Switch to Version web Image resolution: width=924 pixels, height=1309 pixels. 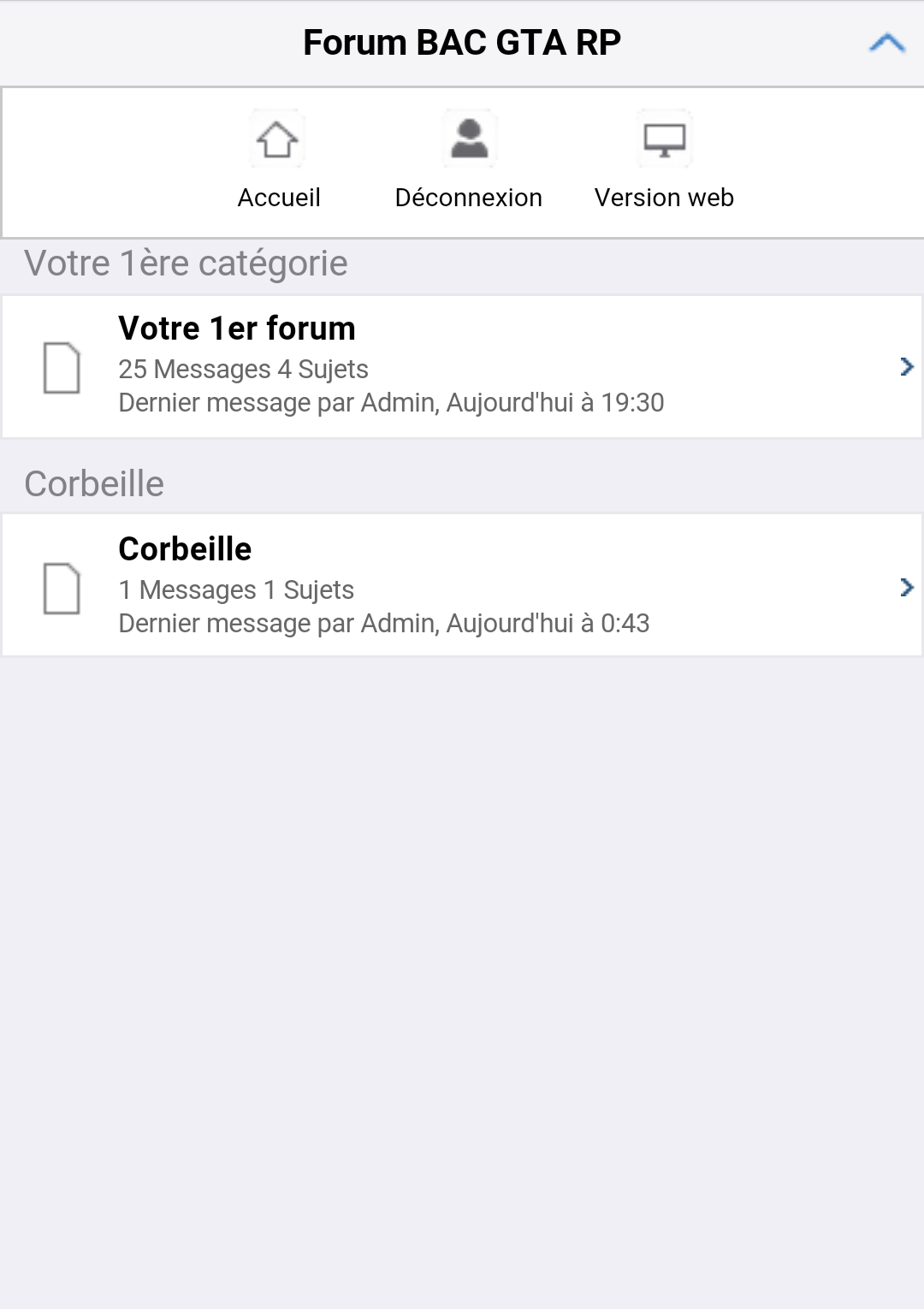[664, 161]
